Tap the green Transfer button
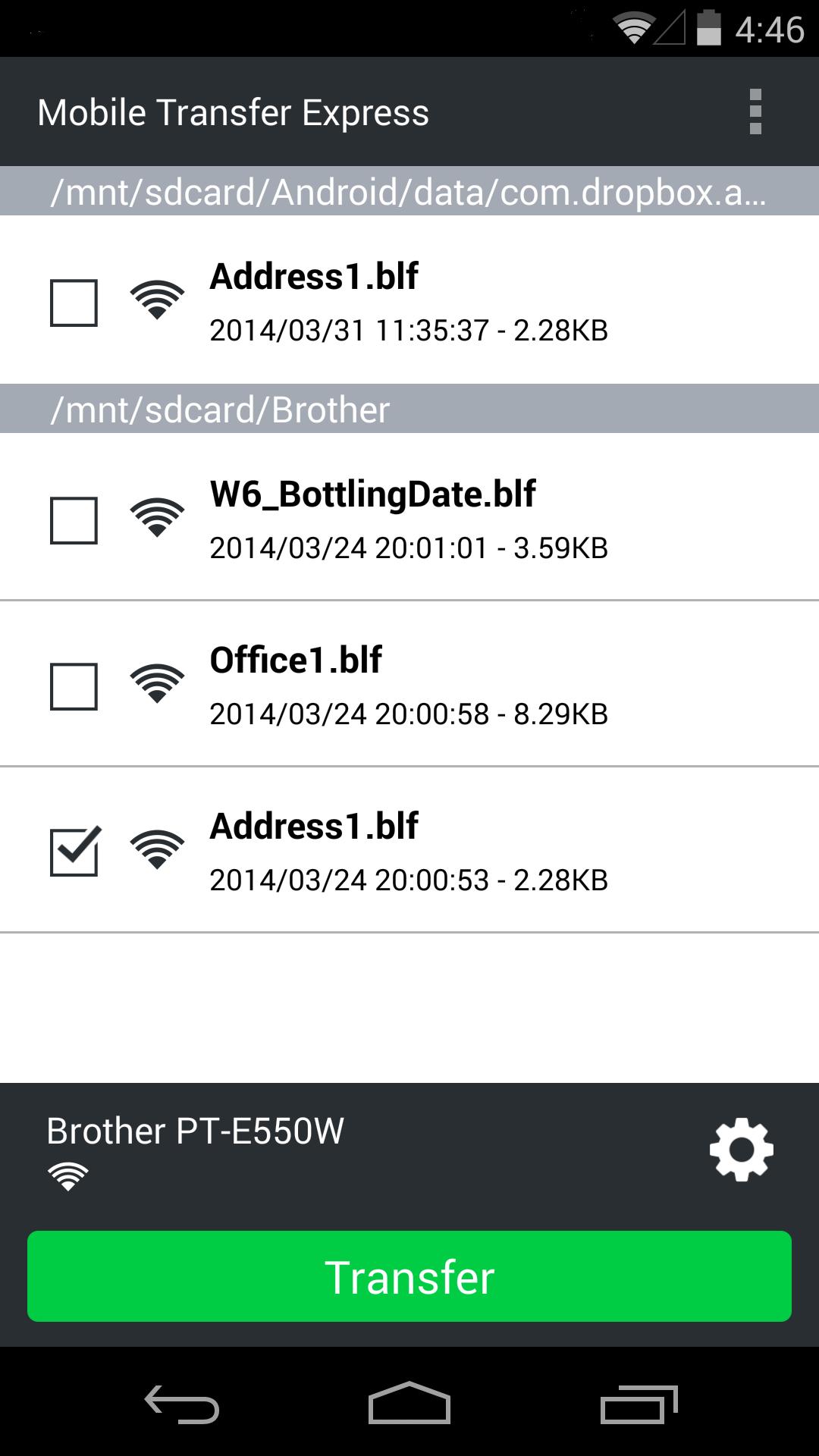The image size is (819, 1456). [409, 1276]
